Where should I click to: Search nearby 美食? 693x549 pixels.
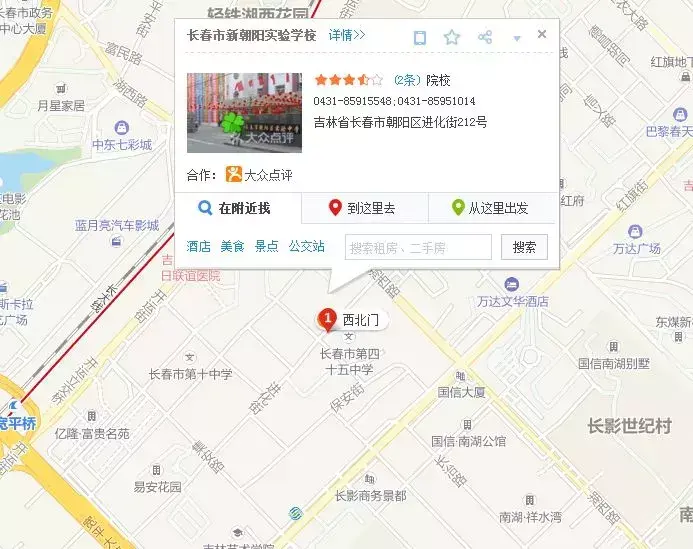coord(232,246)
